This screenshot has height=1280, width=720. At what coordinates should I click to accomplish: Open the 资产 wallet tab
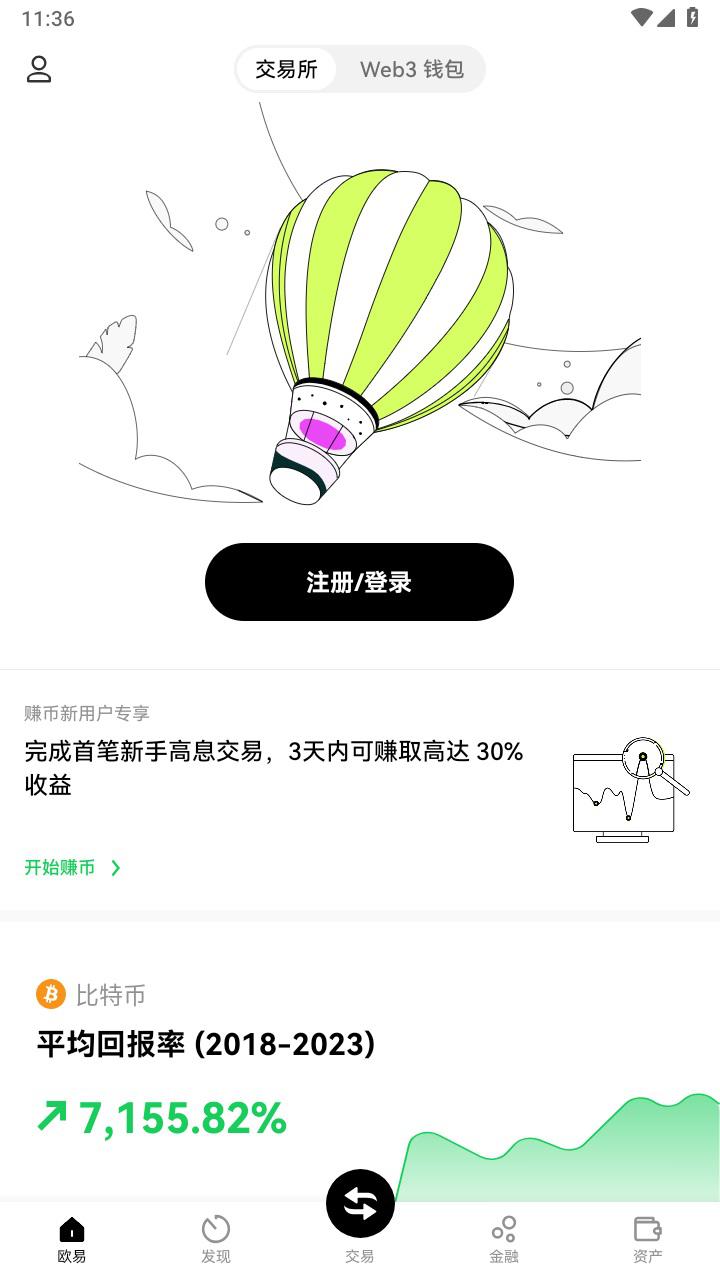[x=648, y=1240]
